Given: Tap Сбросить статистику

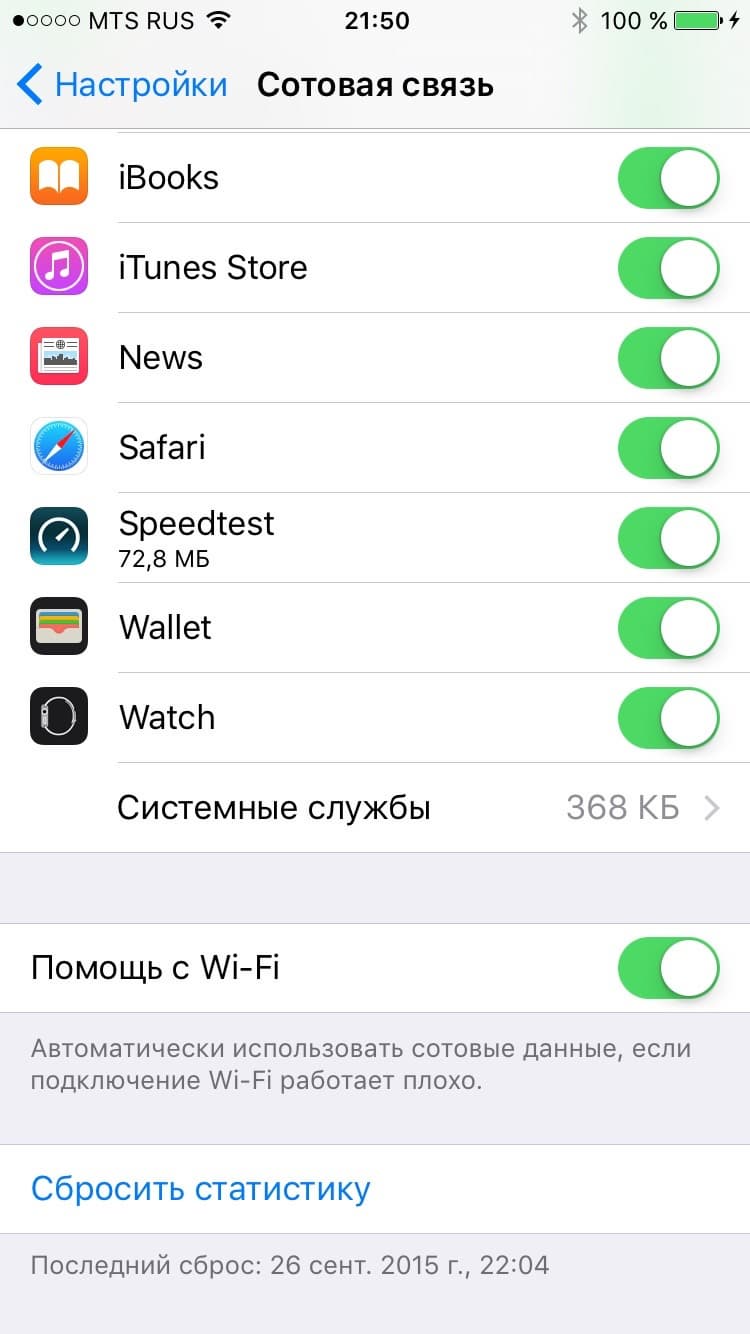Looking at the screenshot, I should (x=201, y=1189).
